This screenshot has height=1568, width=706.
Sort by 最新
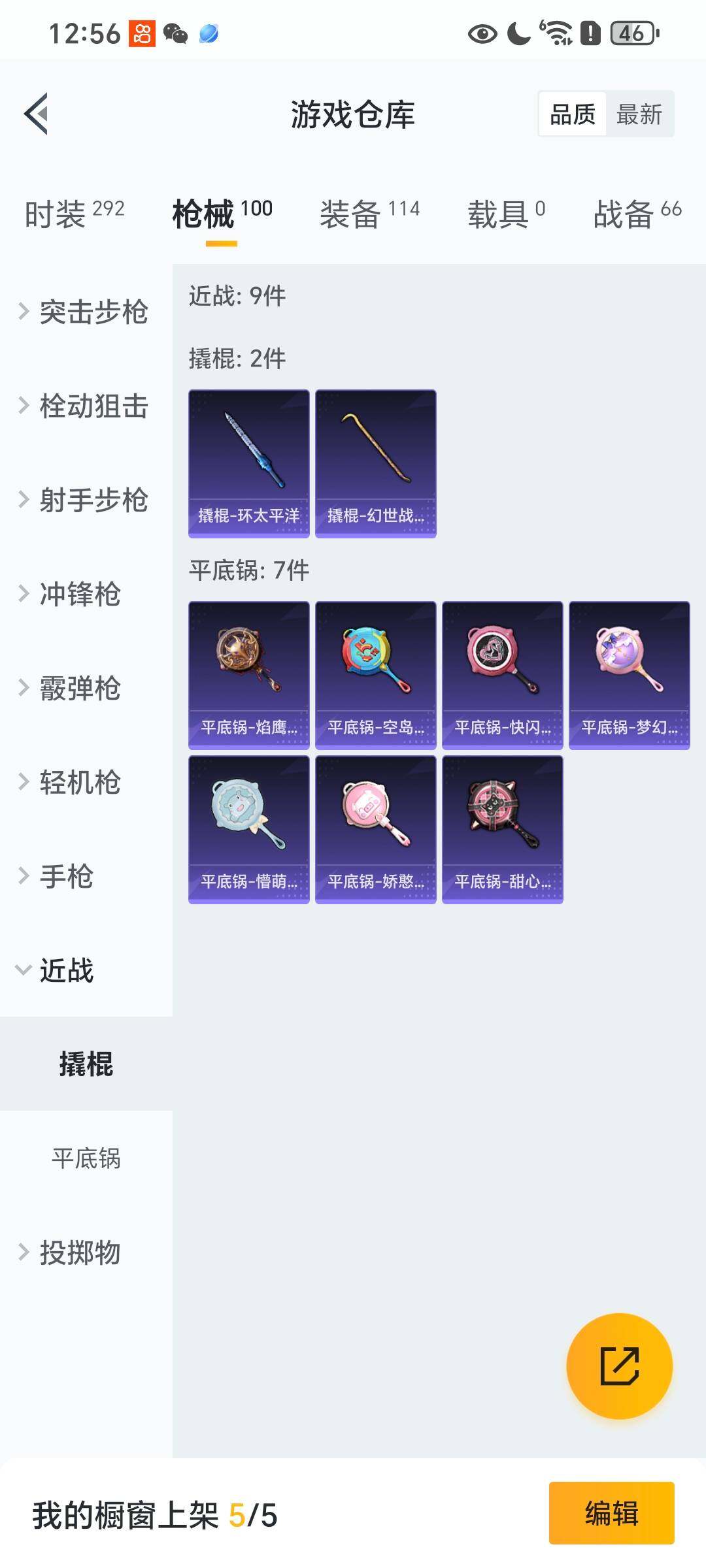[x=639, y=114]
